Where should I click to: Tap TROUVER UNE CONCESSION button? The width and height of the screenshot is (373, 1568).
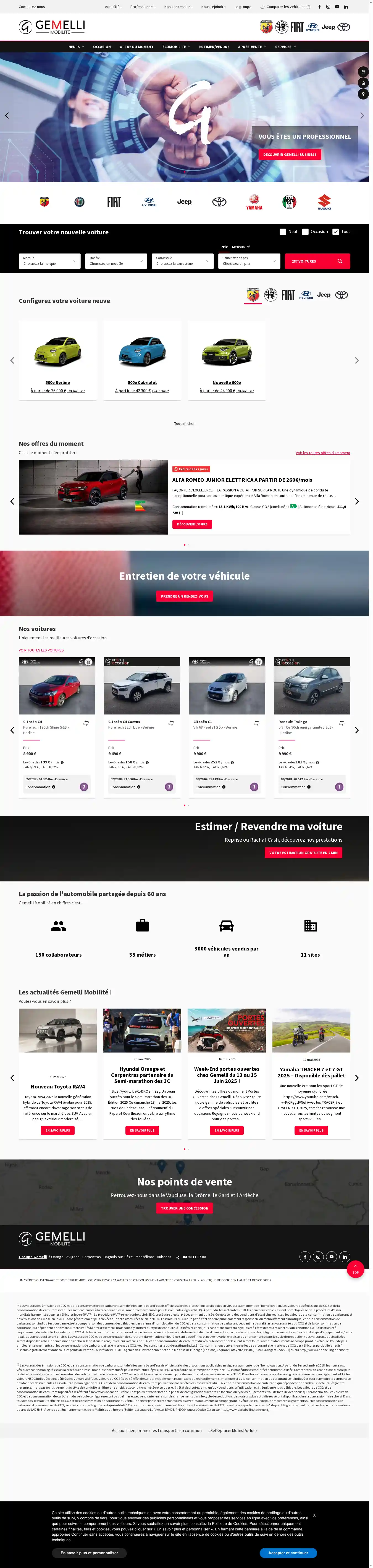tap(184, 1208)
